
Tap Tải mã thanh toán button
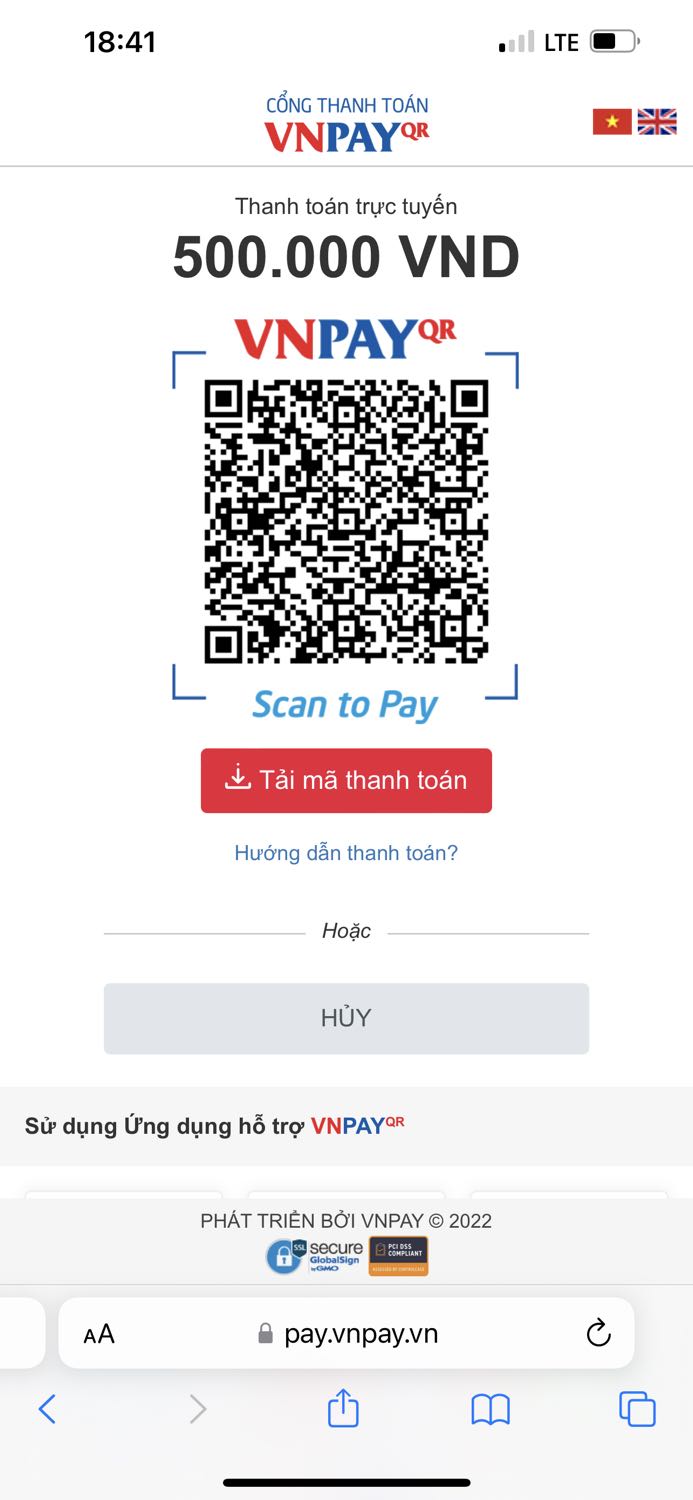[x=346, y=780]
